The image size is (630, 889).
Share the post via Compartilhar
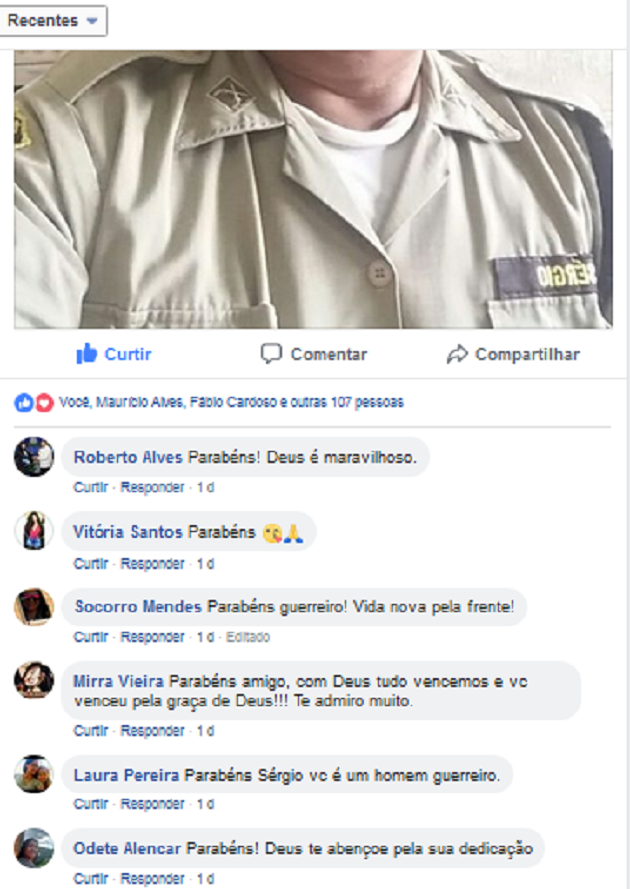(x=513, y=354)
